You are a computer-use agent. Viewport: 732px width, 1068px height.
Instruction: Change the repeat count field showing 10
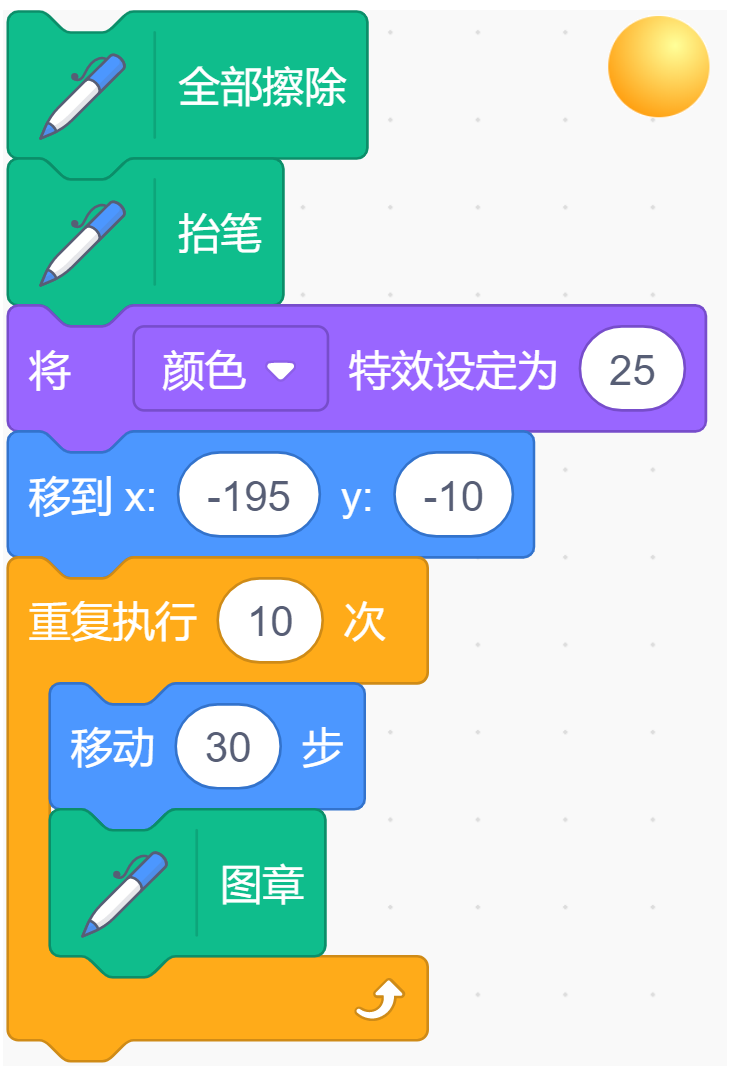[270, 621]
